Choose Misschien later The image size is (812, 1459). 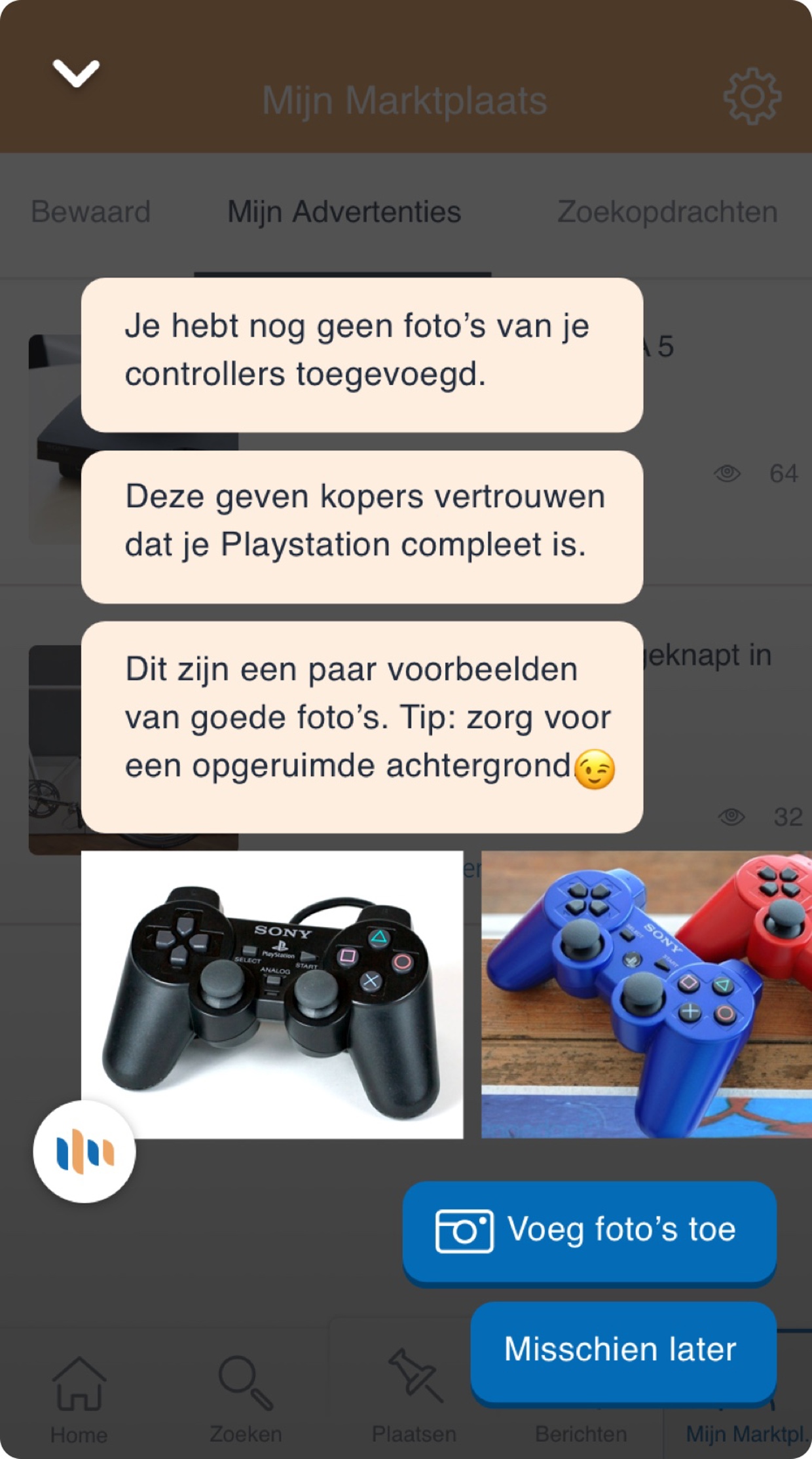click(623, 1350)
